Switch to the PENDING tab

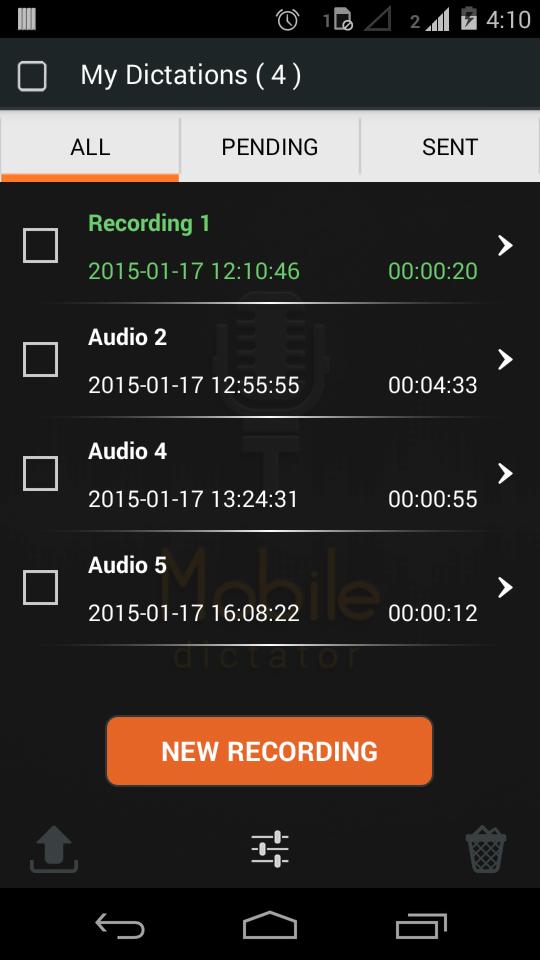(270, 146)
